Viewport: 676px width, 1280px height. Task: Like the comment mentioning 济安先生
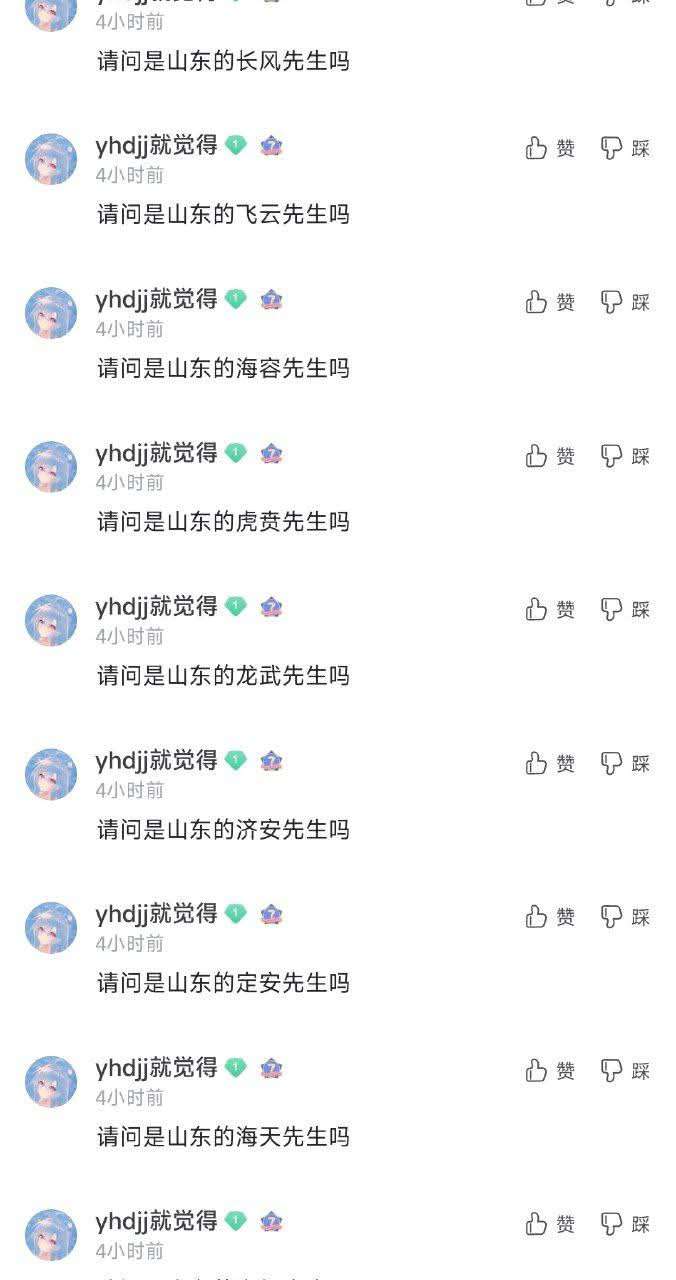[x=549, y=763]
